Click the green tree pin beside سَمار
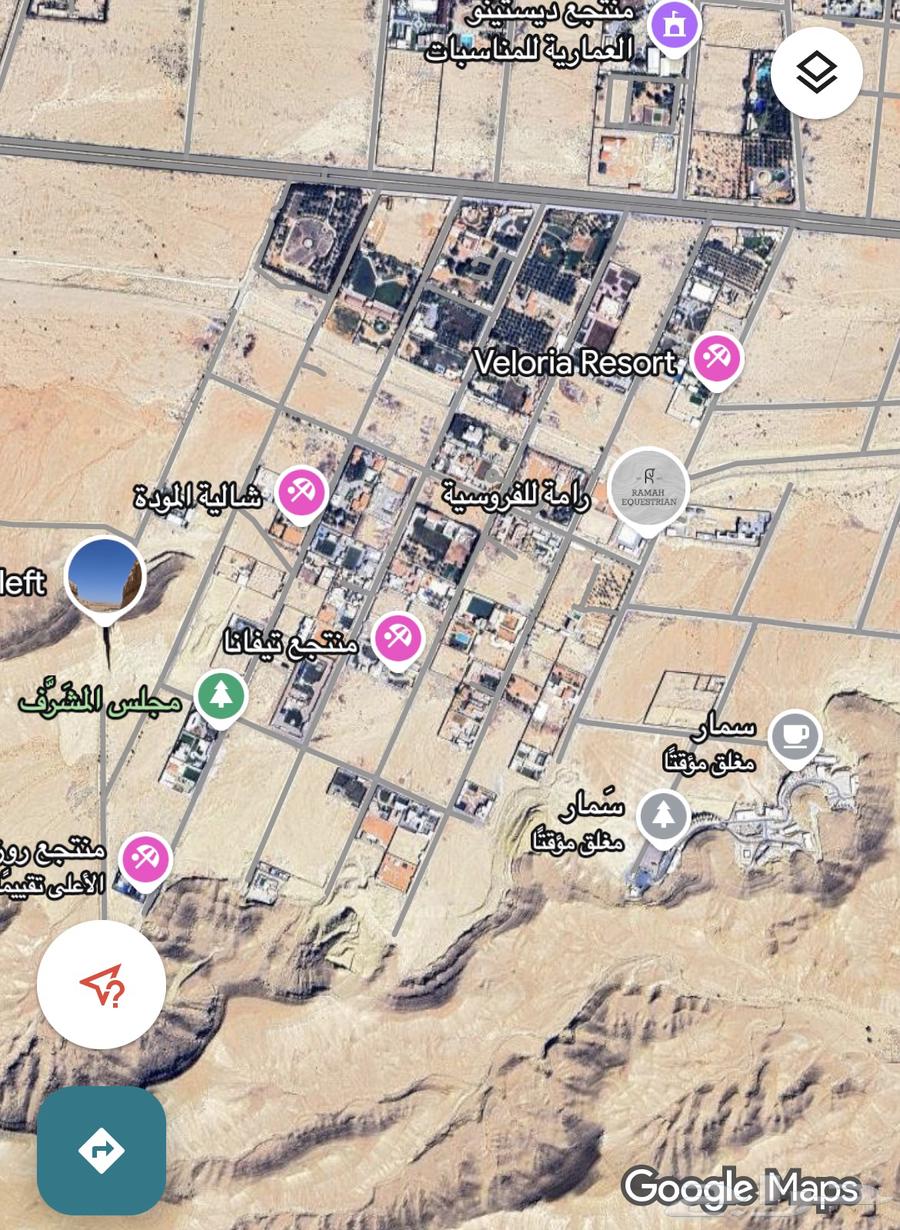 coord(663,816)
